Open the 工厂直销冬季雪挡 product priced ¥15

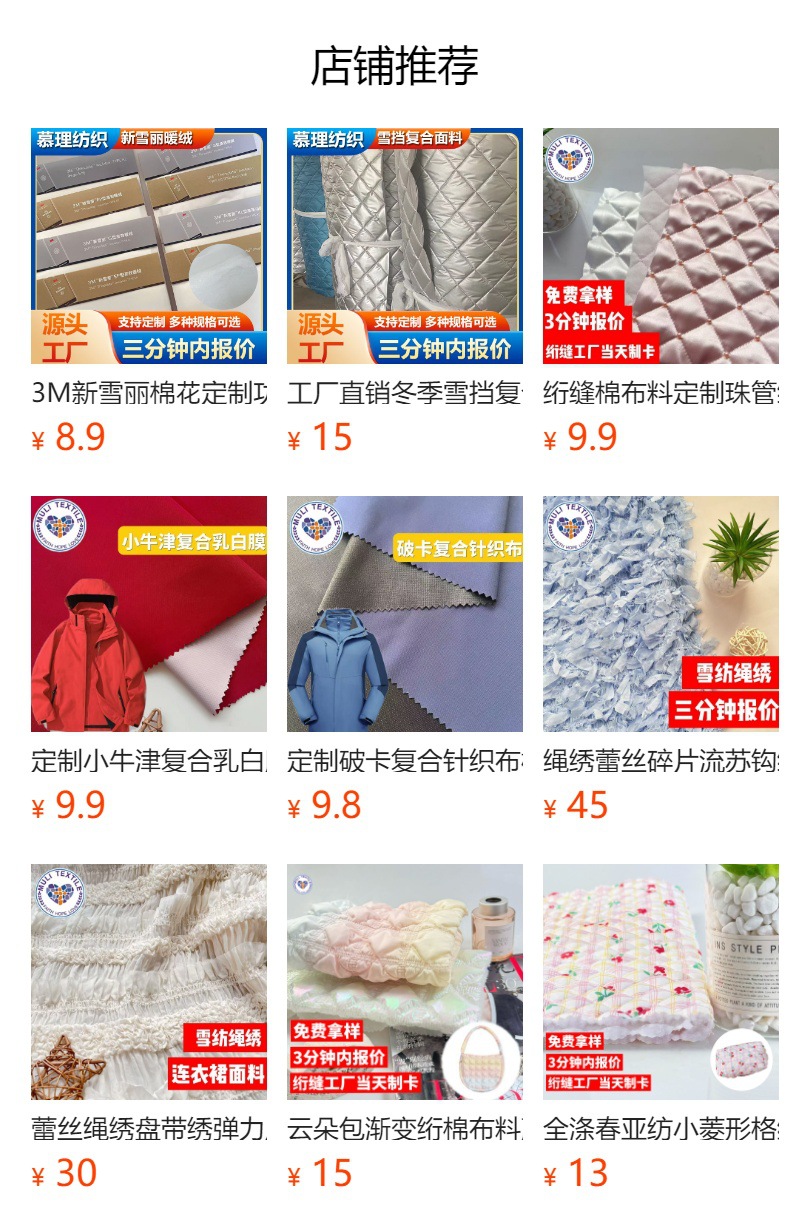pos(405,246)
